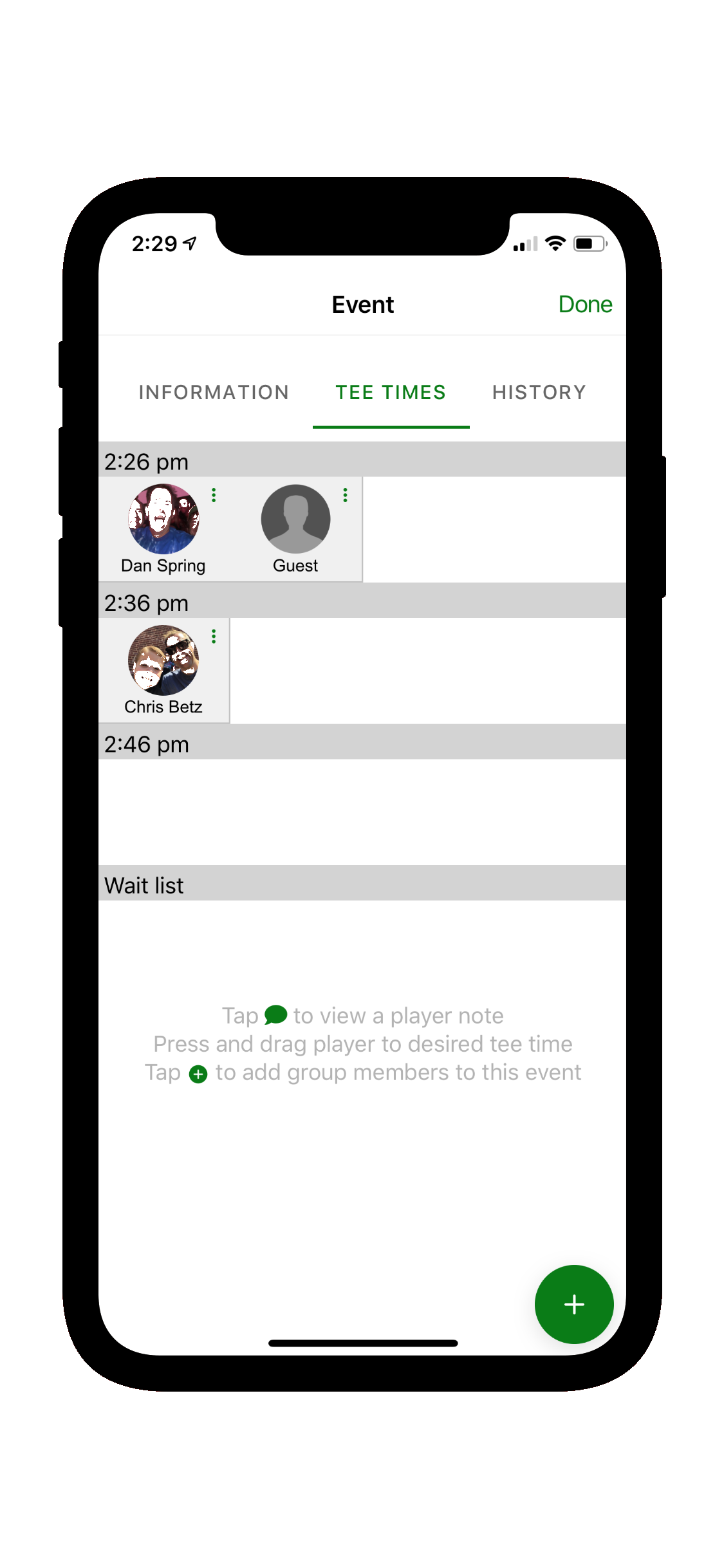724x1568 pixels.
Task: Open options menu for Dan Spring
Action: click(214, 495)
